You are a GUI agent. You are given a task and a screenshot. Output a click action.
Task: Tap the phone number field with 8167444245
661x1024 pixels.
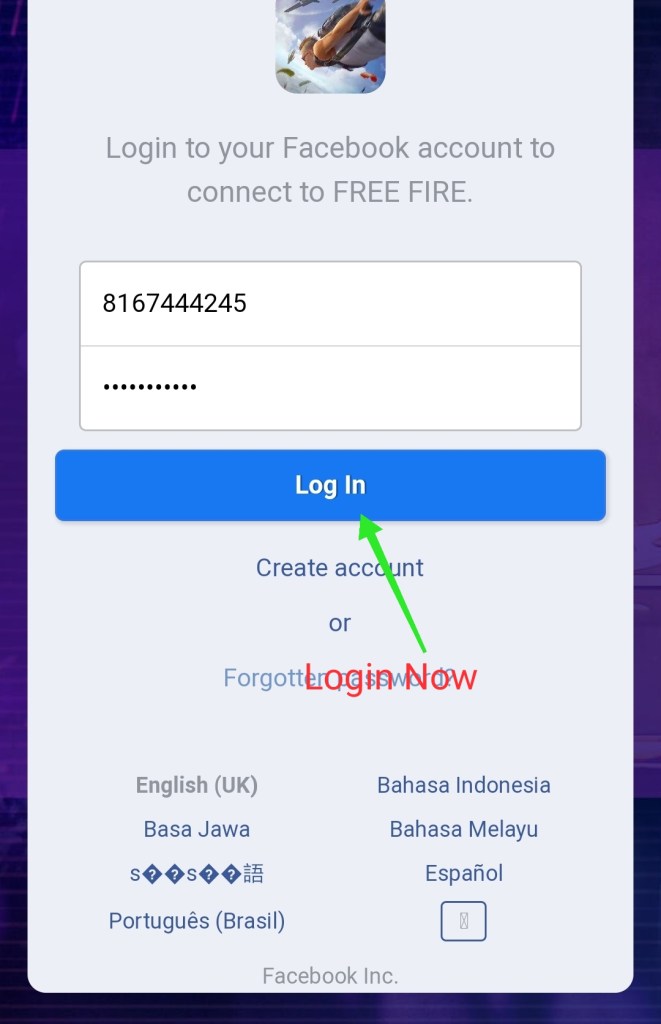[330, 304]
